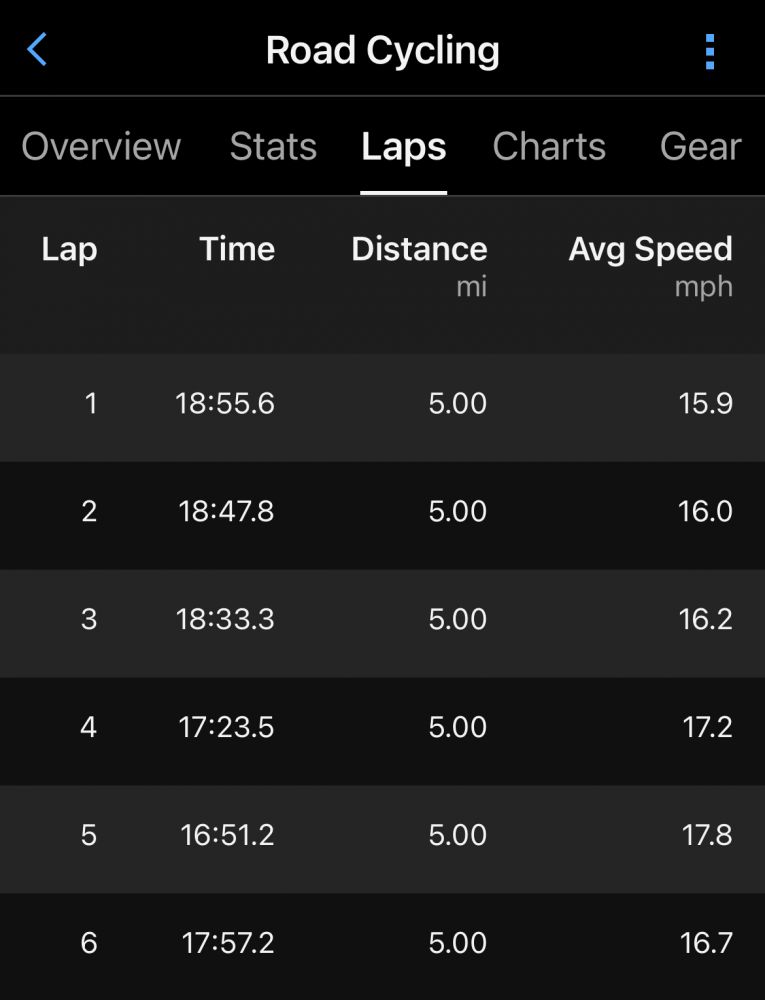Screen dimensions: 765x1000
Task: Switch to the Overview tab
Action: 101,147
